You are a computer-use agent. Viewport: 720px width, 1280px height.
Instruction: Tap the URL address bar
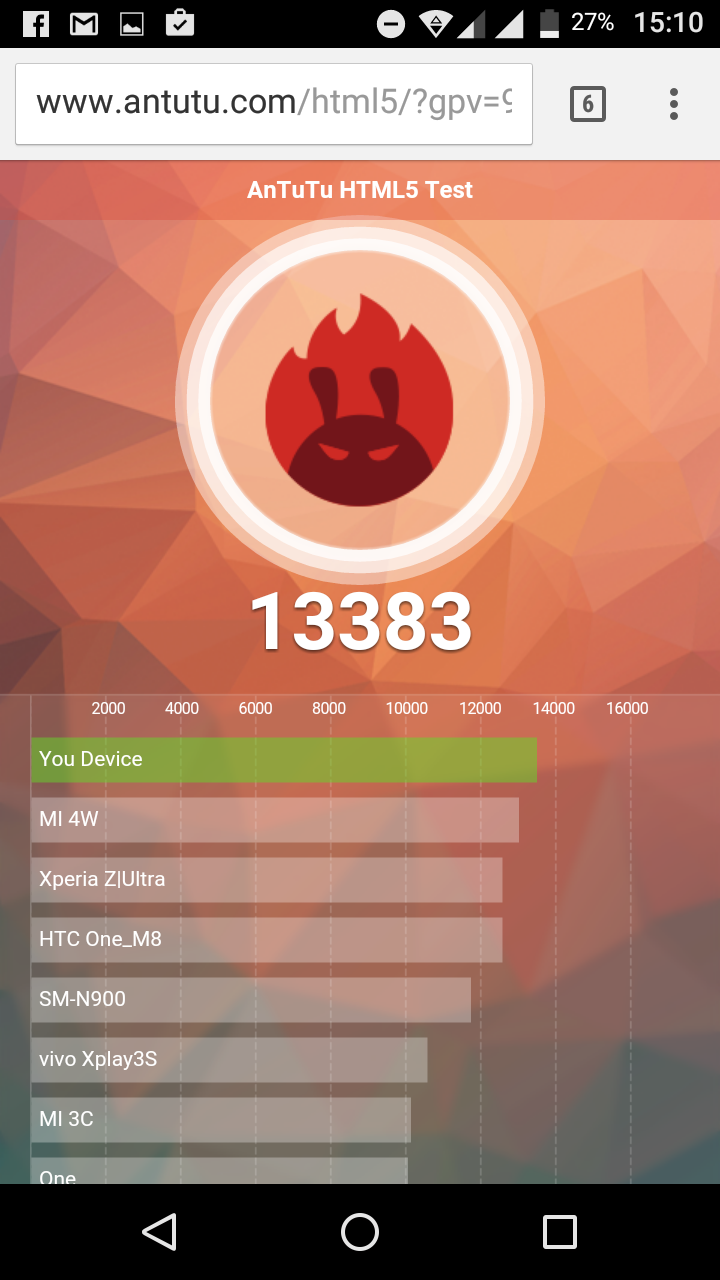point(273,103)
